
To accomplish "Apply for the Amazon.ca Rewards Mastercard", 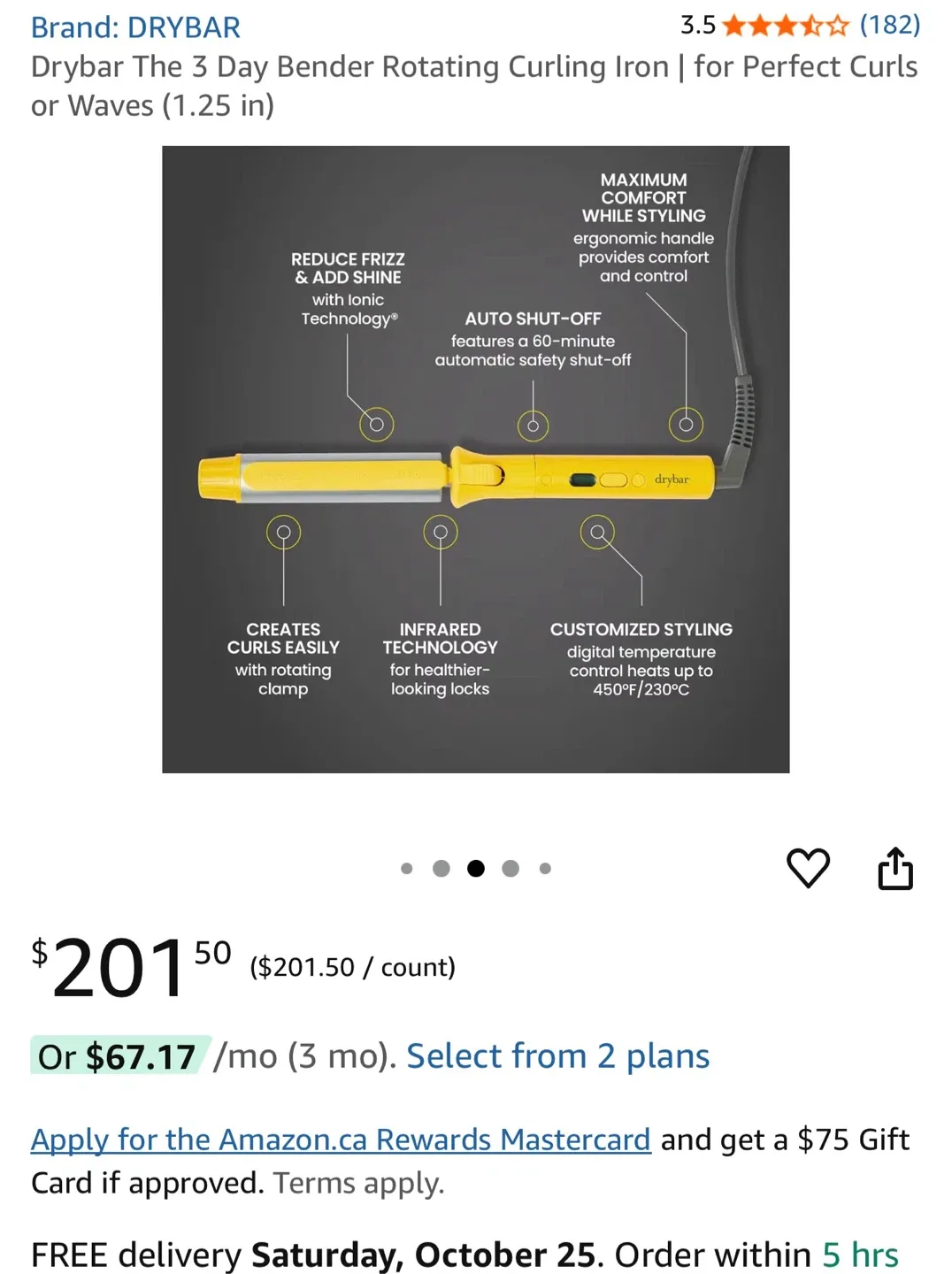I will pyautogui.click(x=340, y=1140).
